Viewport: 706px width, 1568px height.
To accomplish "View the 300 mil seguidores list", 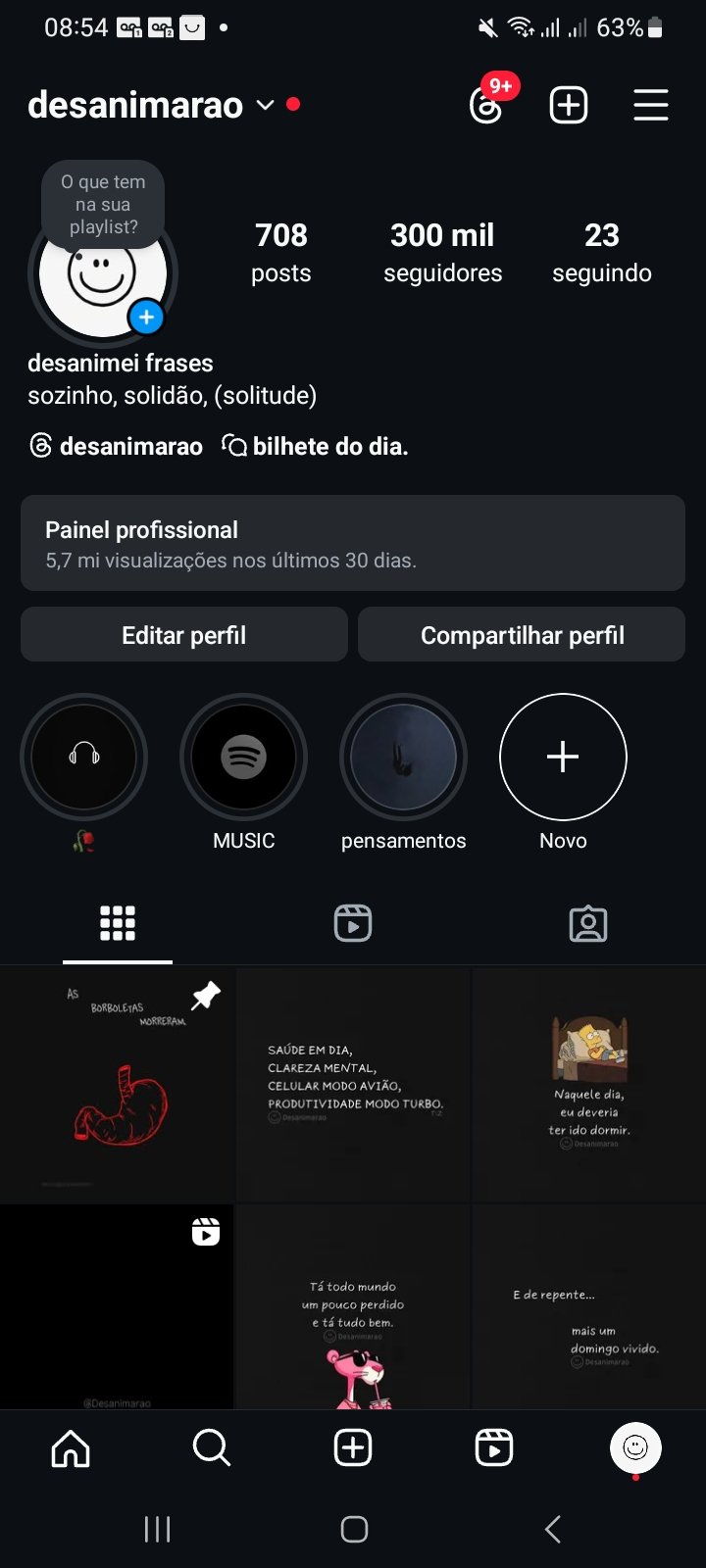I will pos(442,252).
